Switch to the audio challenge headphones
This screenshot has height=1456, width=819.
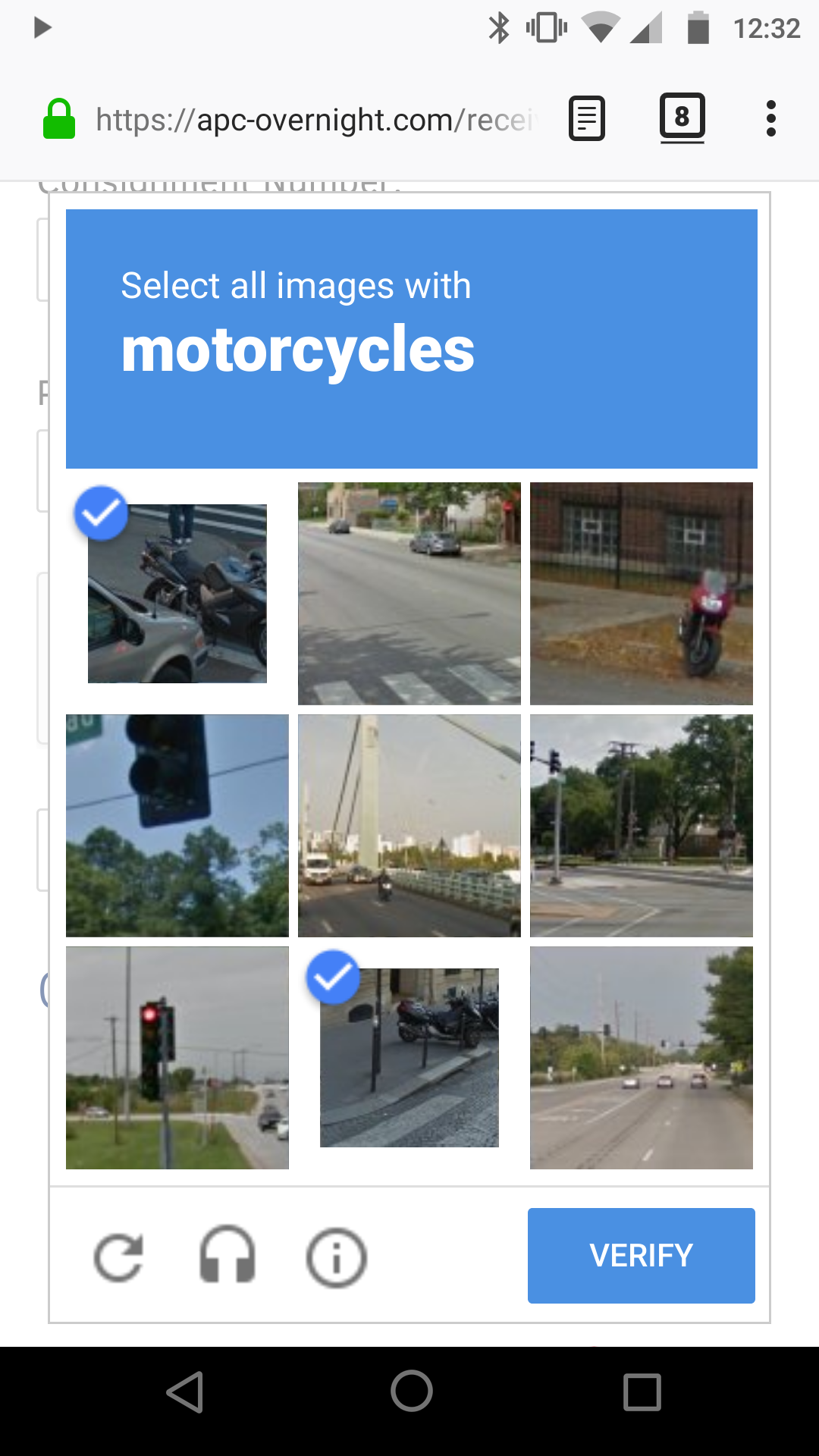227,1256
